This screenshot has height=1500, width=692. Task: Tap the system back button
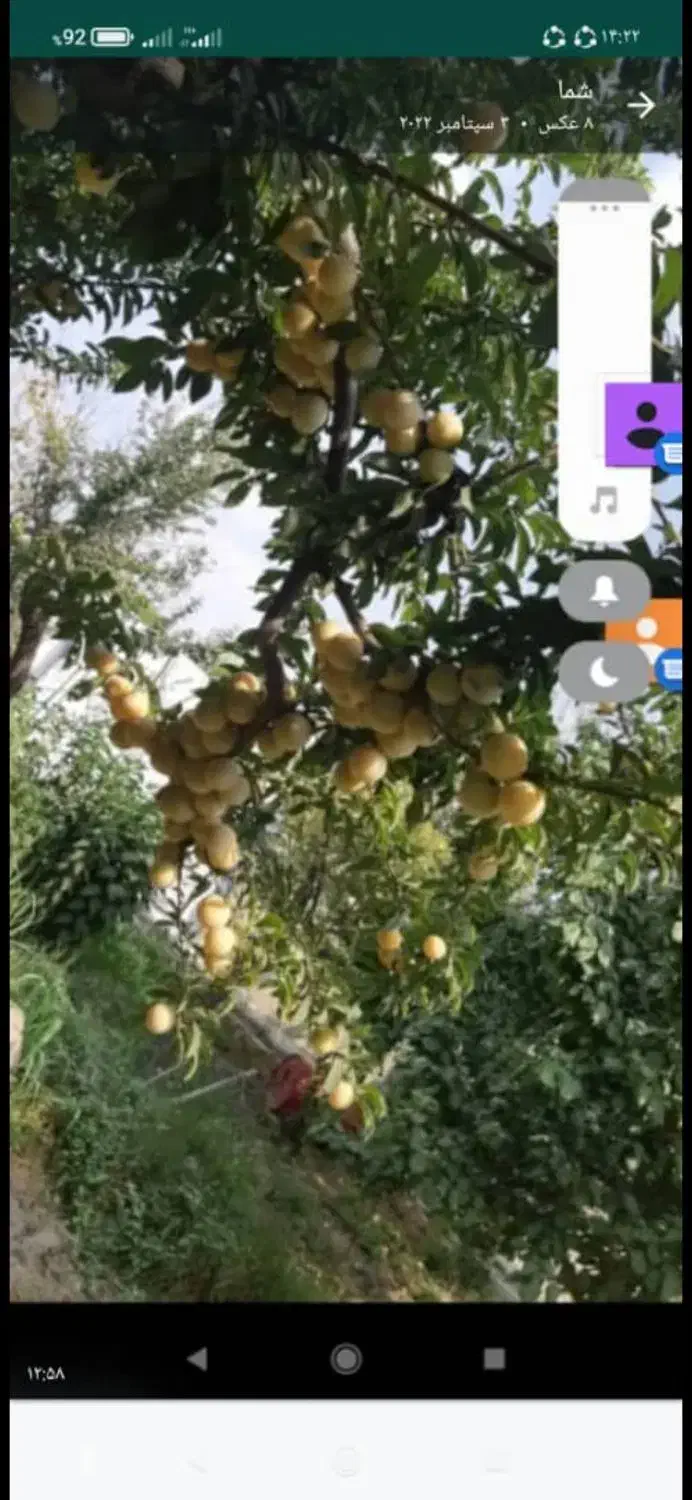pos(197,1358)
